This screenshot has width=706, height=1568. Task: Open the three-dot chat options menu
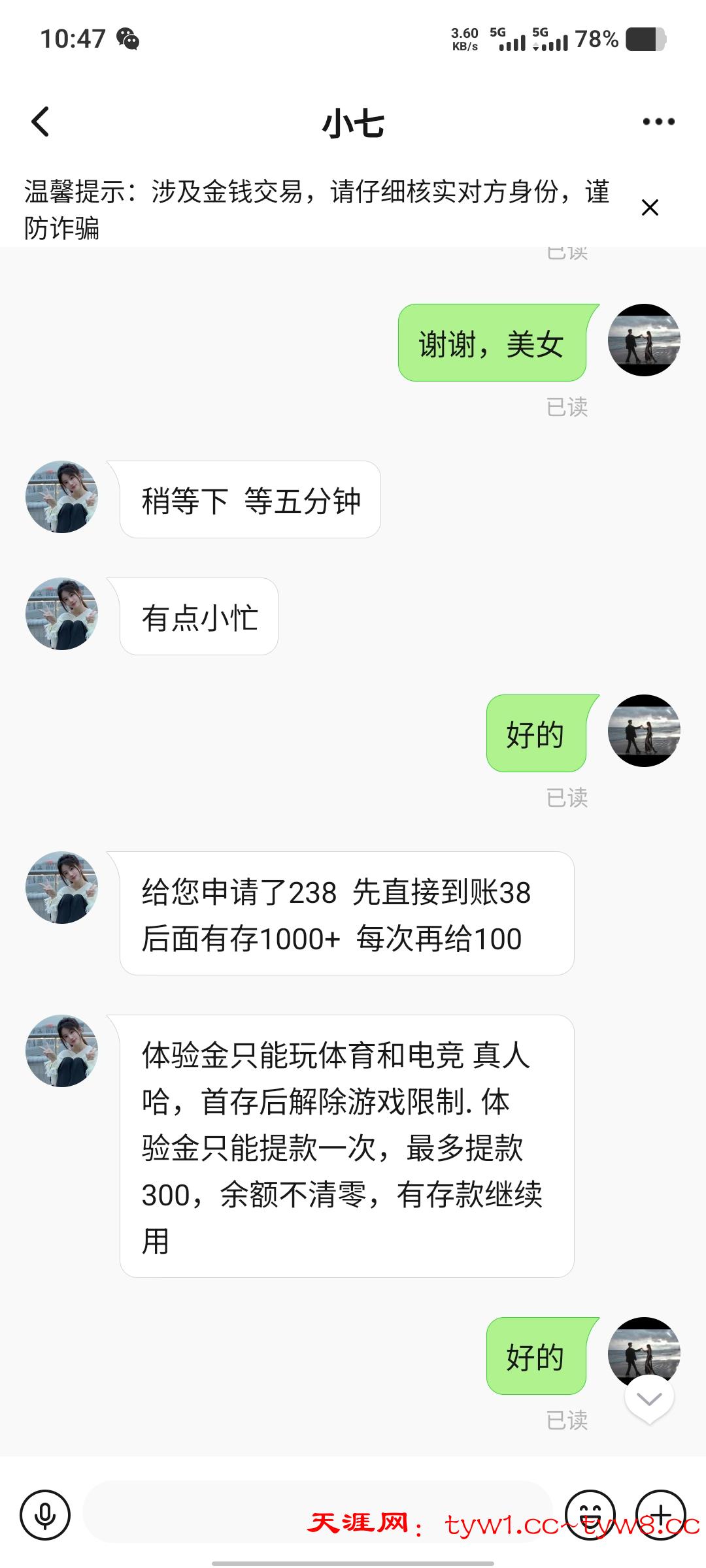coord(658,122)
